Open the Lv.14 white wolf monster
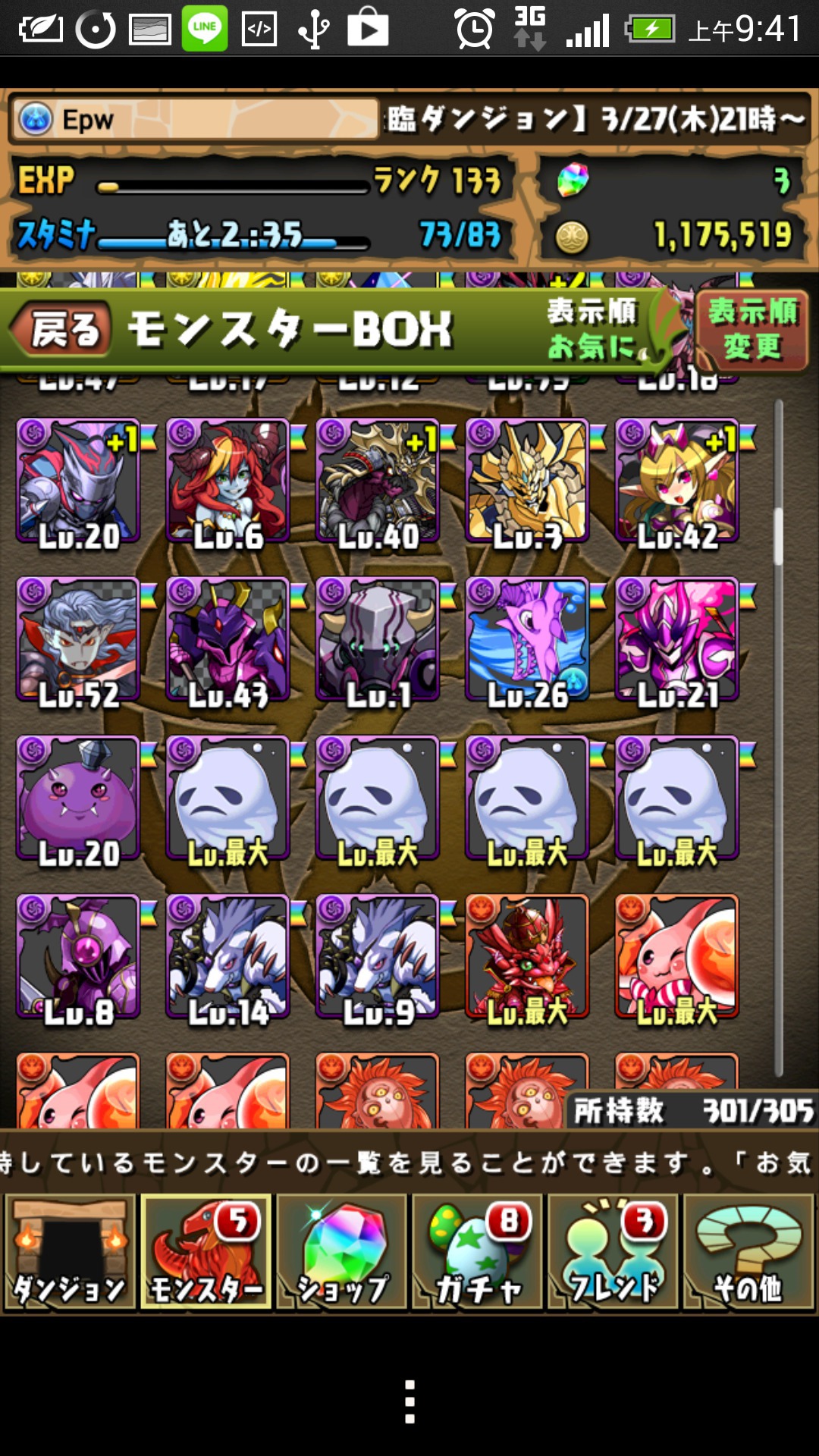 227,956
